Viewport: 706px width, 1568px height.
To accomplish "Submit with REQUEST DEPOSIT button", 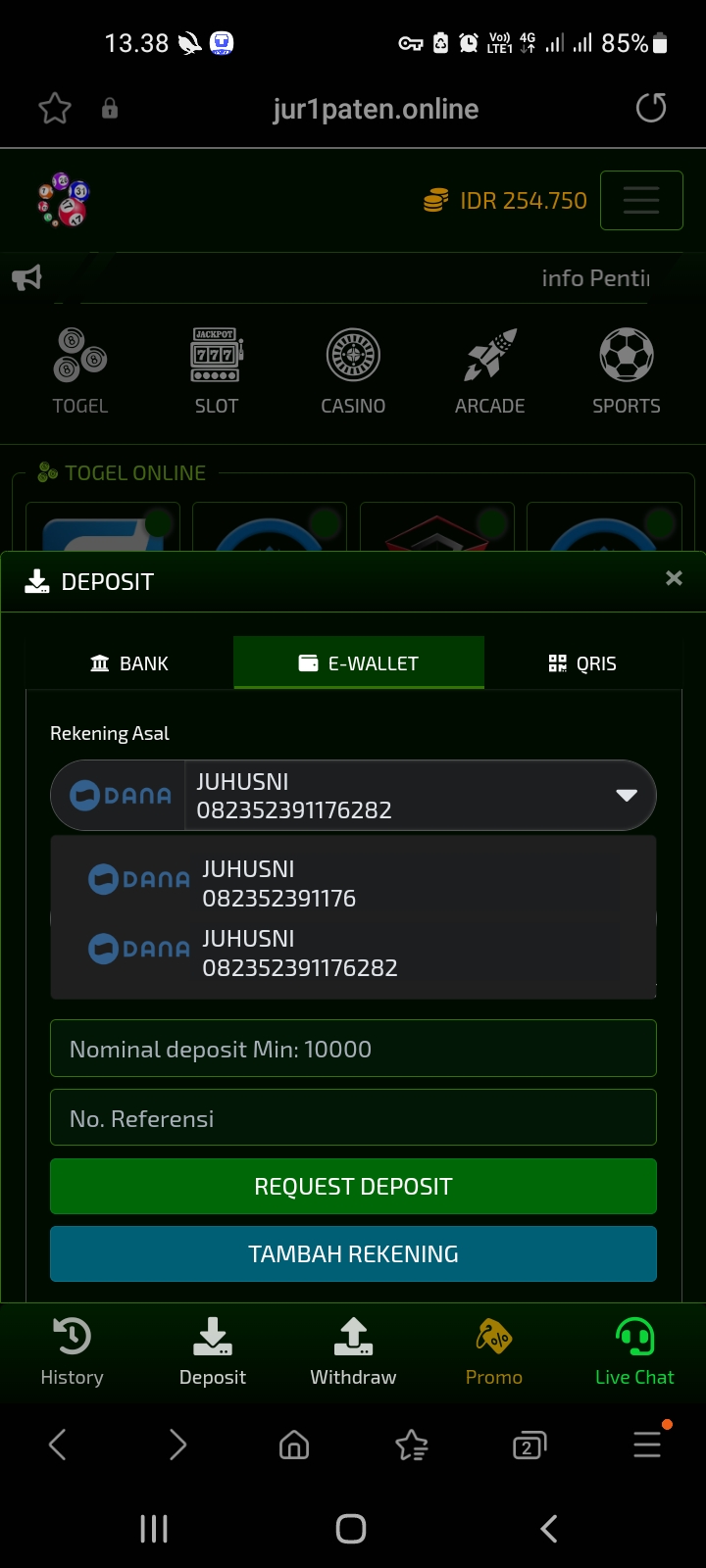I will click(x=353, y=1187).
